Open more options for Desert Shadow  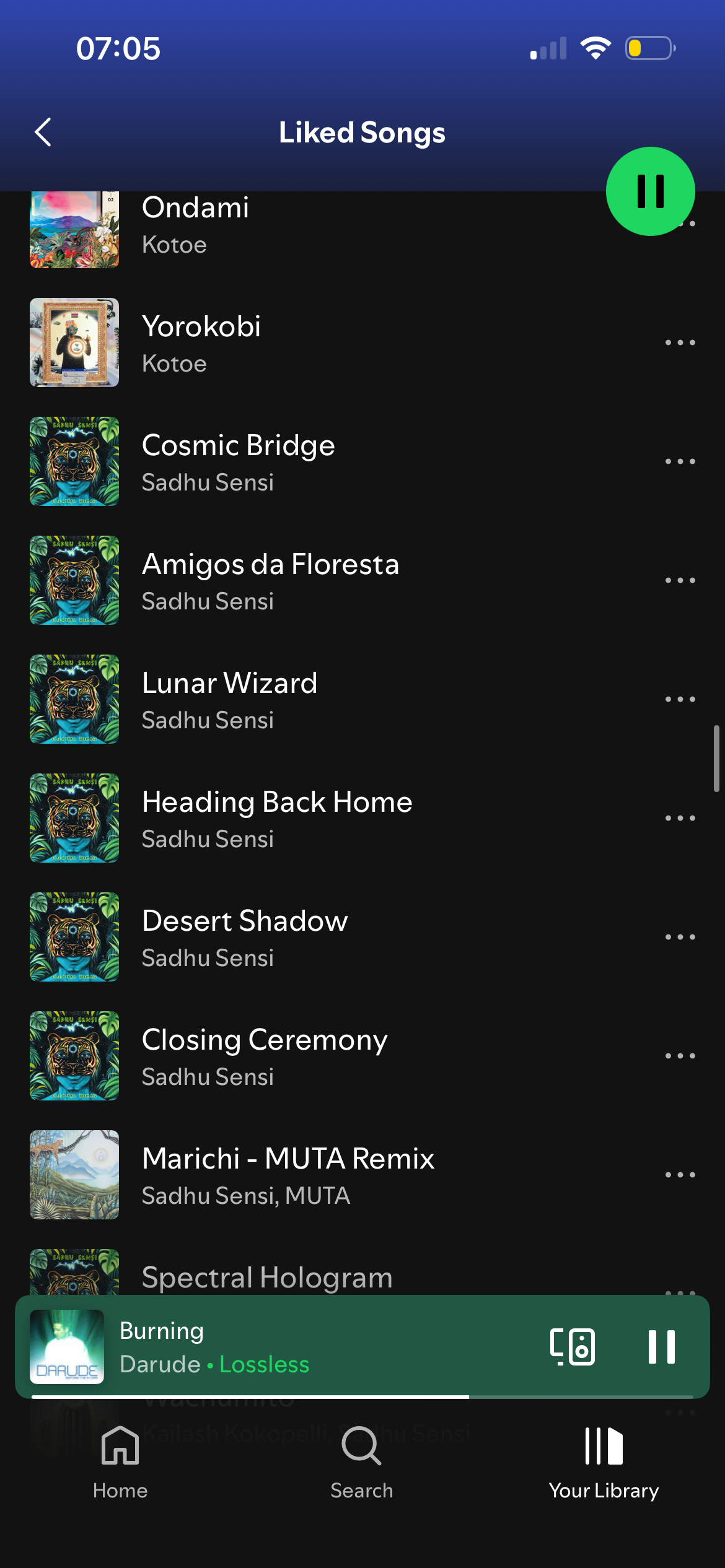click(x=680, y=937)
